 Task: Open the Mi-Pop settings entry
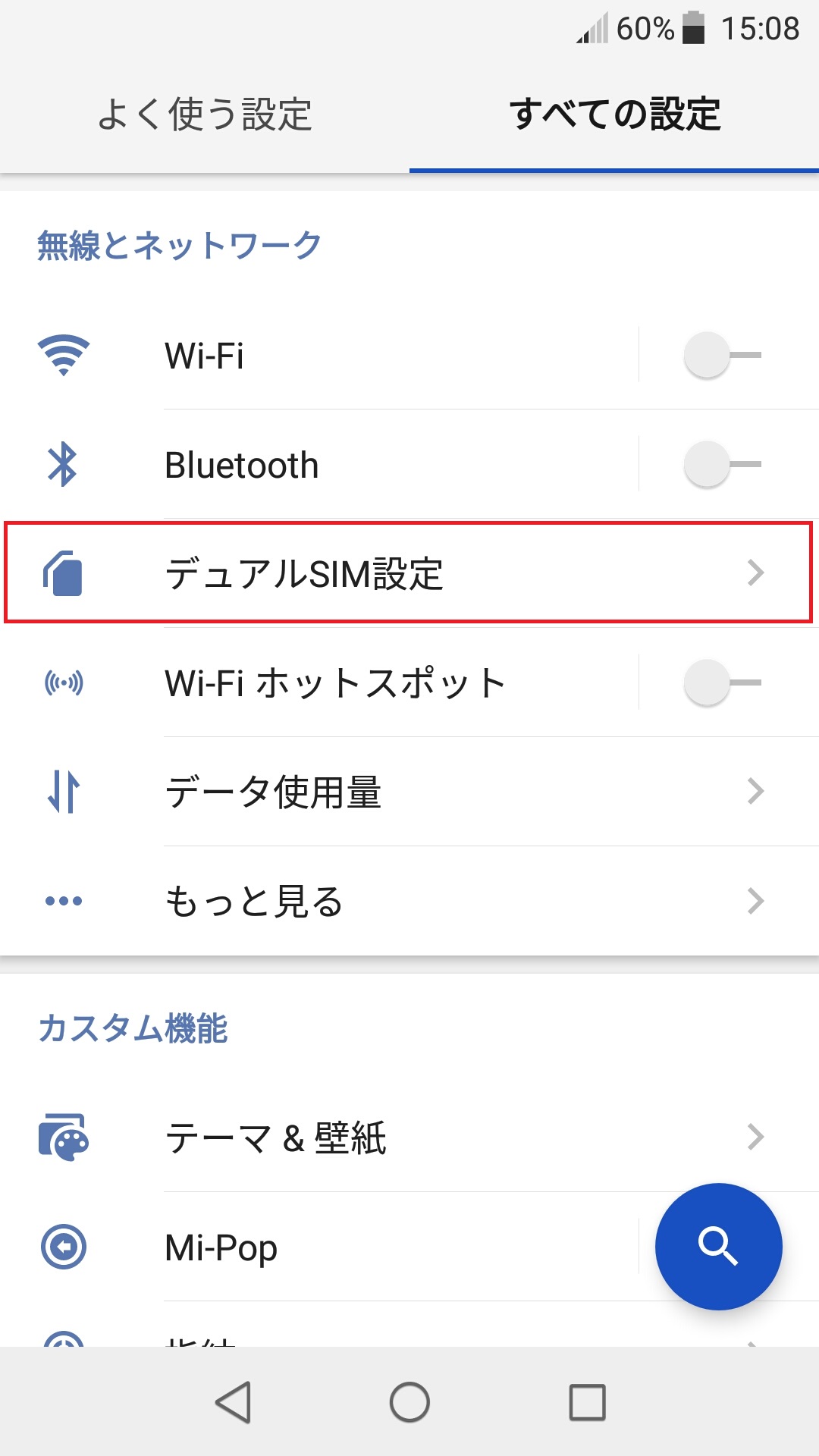(x=221, y=1246)
